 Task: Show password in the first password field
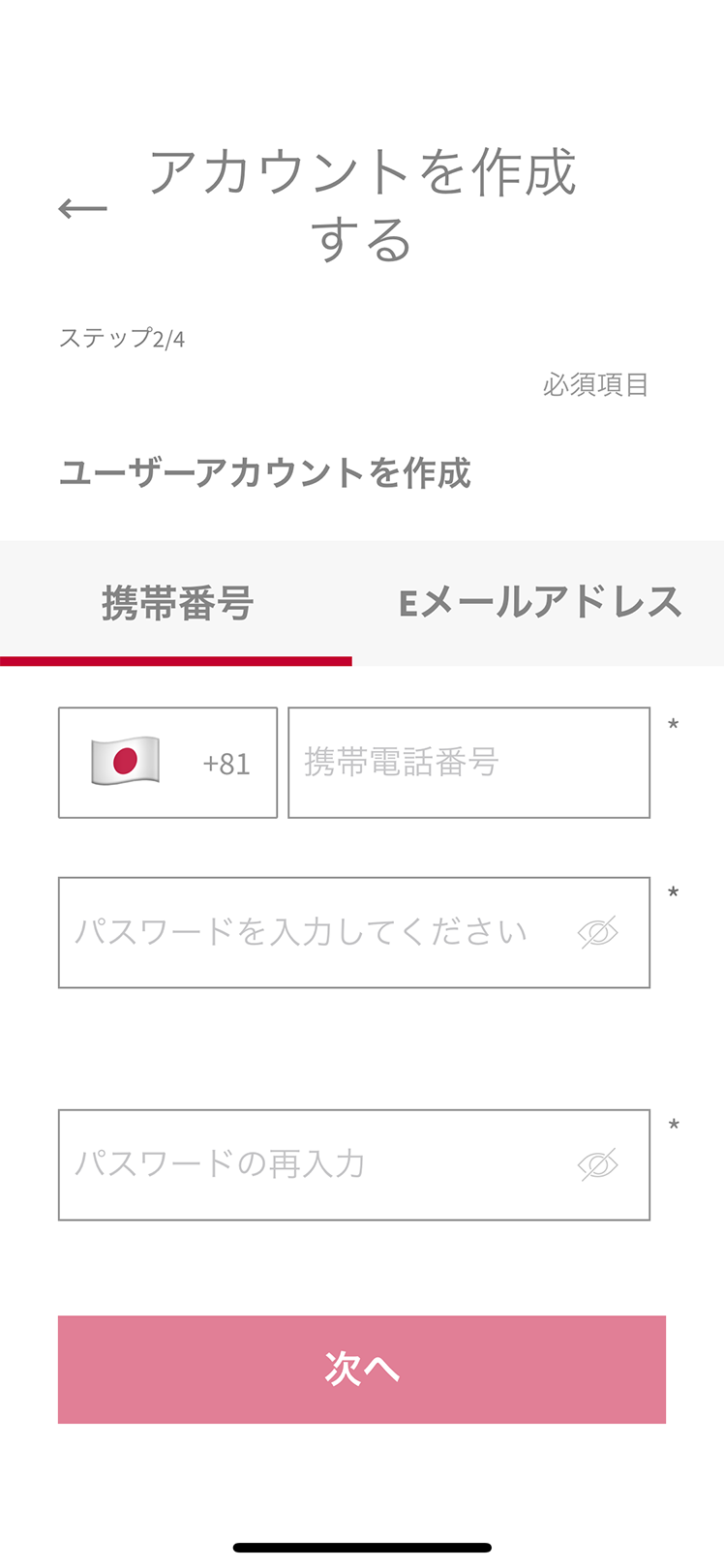point(598,933)
